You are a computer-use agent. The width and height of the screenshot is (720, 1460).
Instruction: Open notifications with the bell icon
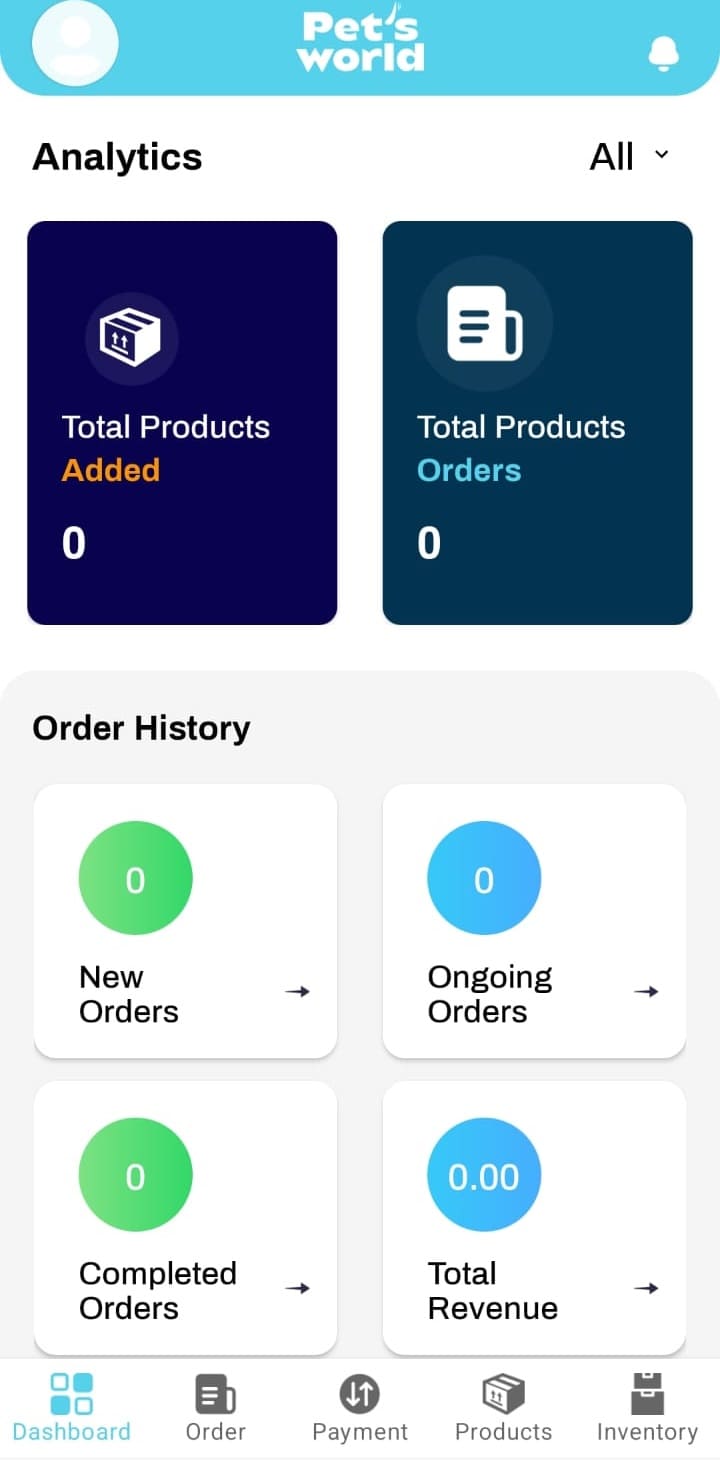pyautogui.click(x=664, y=55)
